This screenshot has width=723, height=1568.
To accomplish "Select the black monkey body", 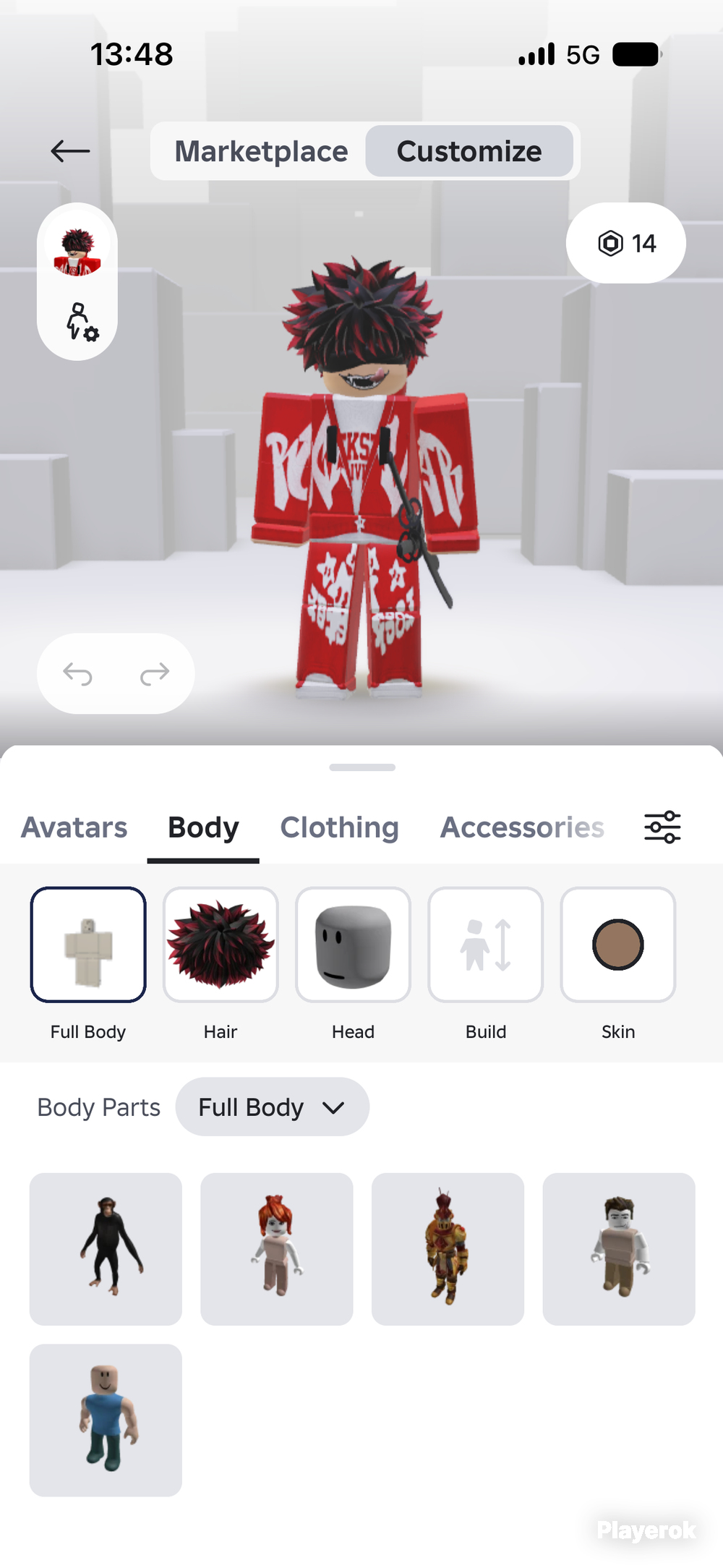I will pos(106,1249).
